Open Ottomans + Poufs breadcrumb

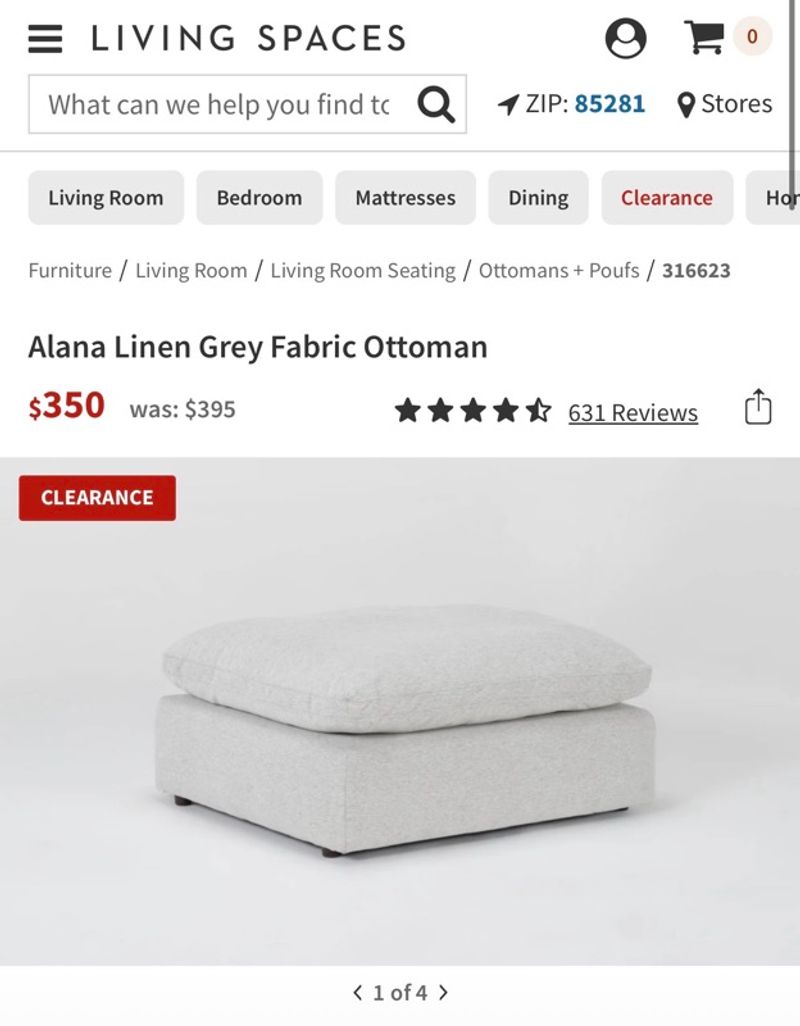(x=559, y=271)
